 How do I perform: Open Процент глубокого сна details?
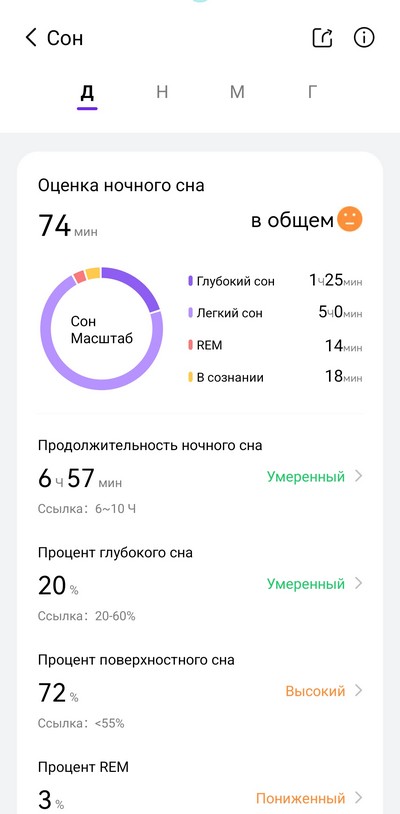pos(200,585)
